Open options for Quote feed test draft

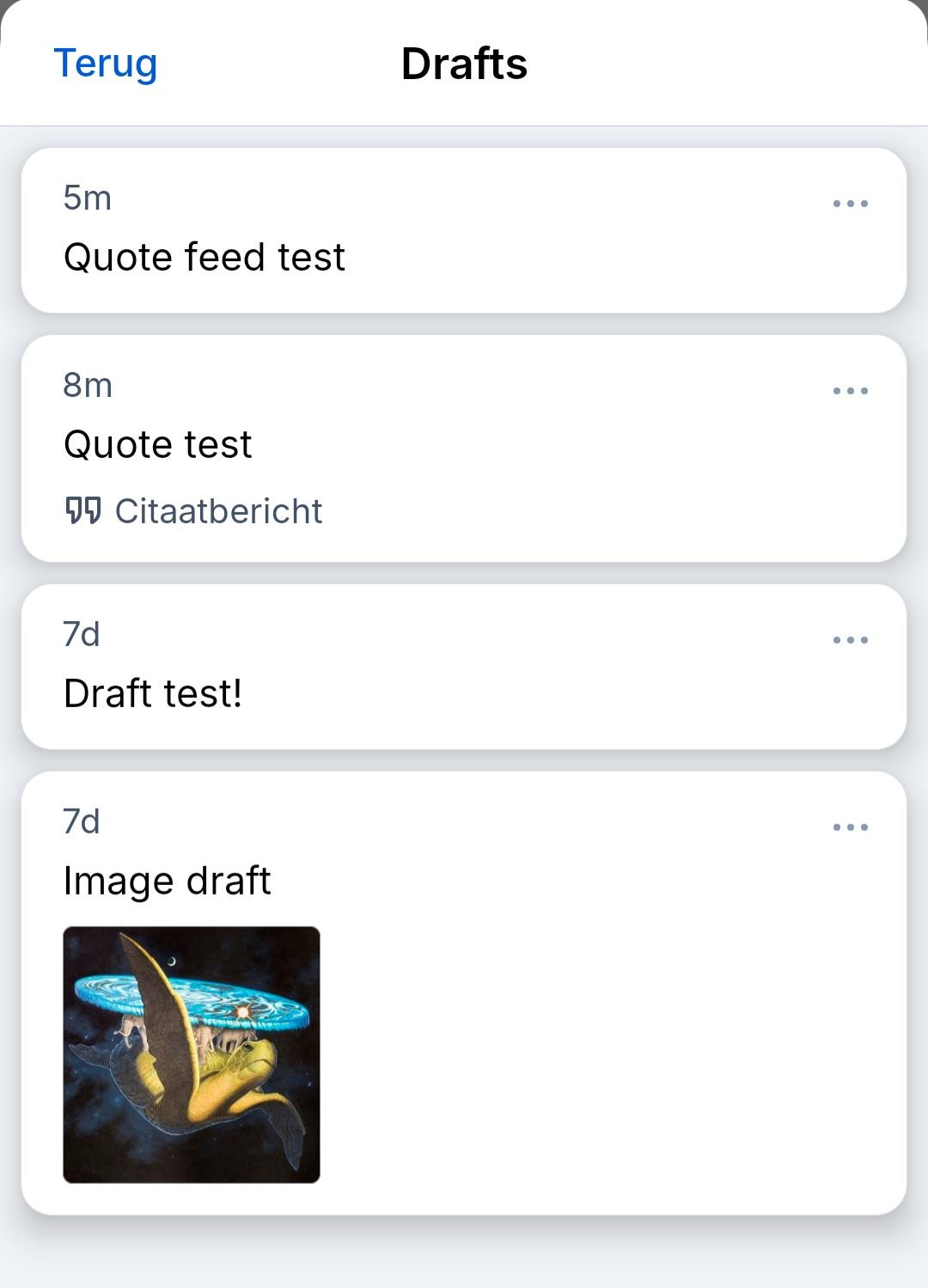click(x=850, y=204)
